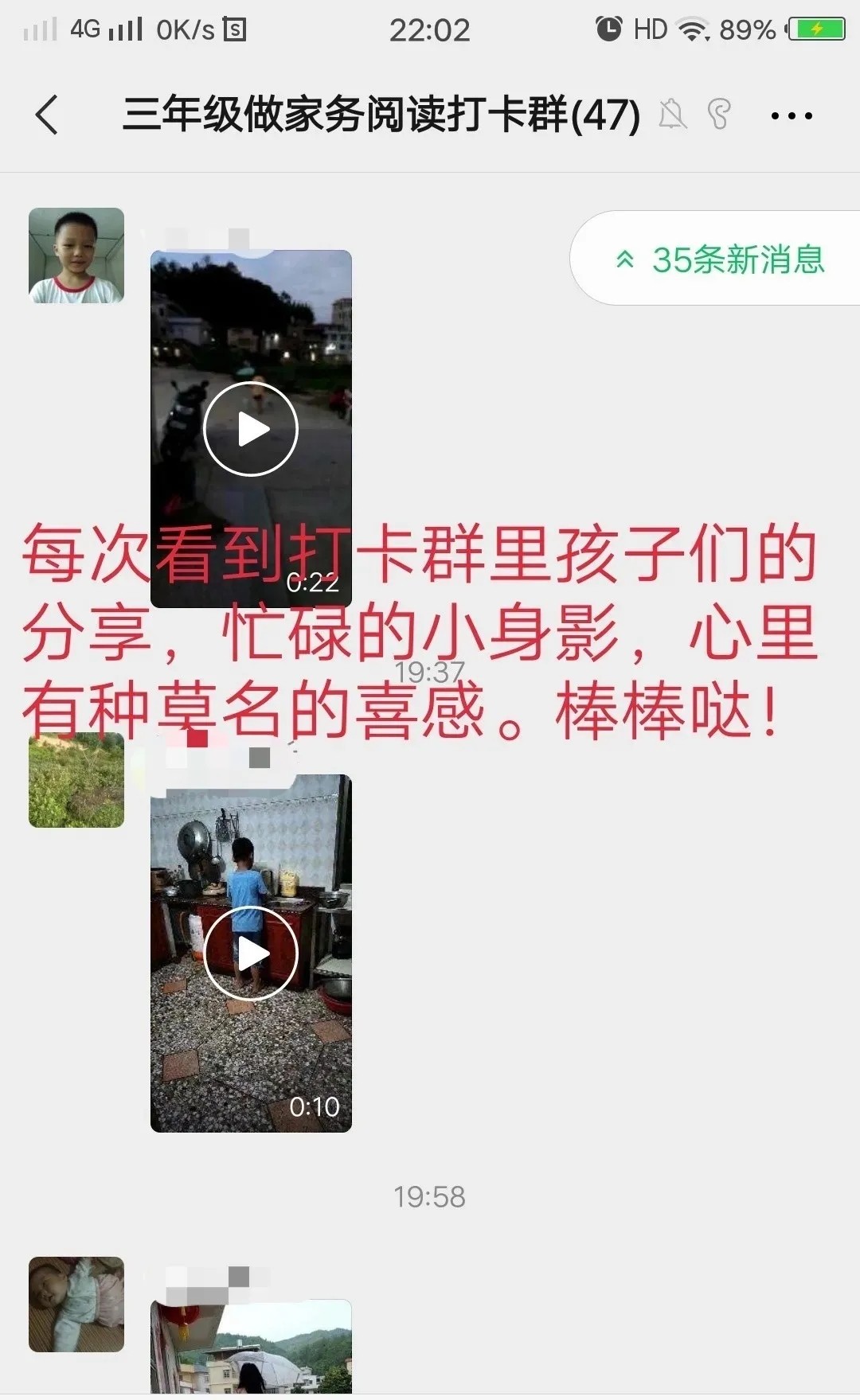The image size is (860, 1400).
Task: Go back from the group chat
Action: point(48,115)
